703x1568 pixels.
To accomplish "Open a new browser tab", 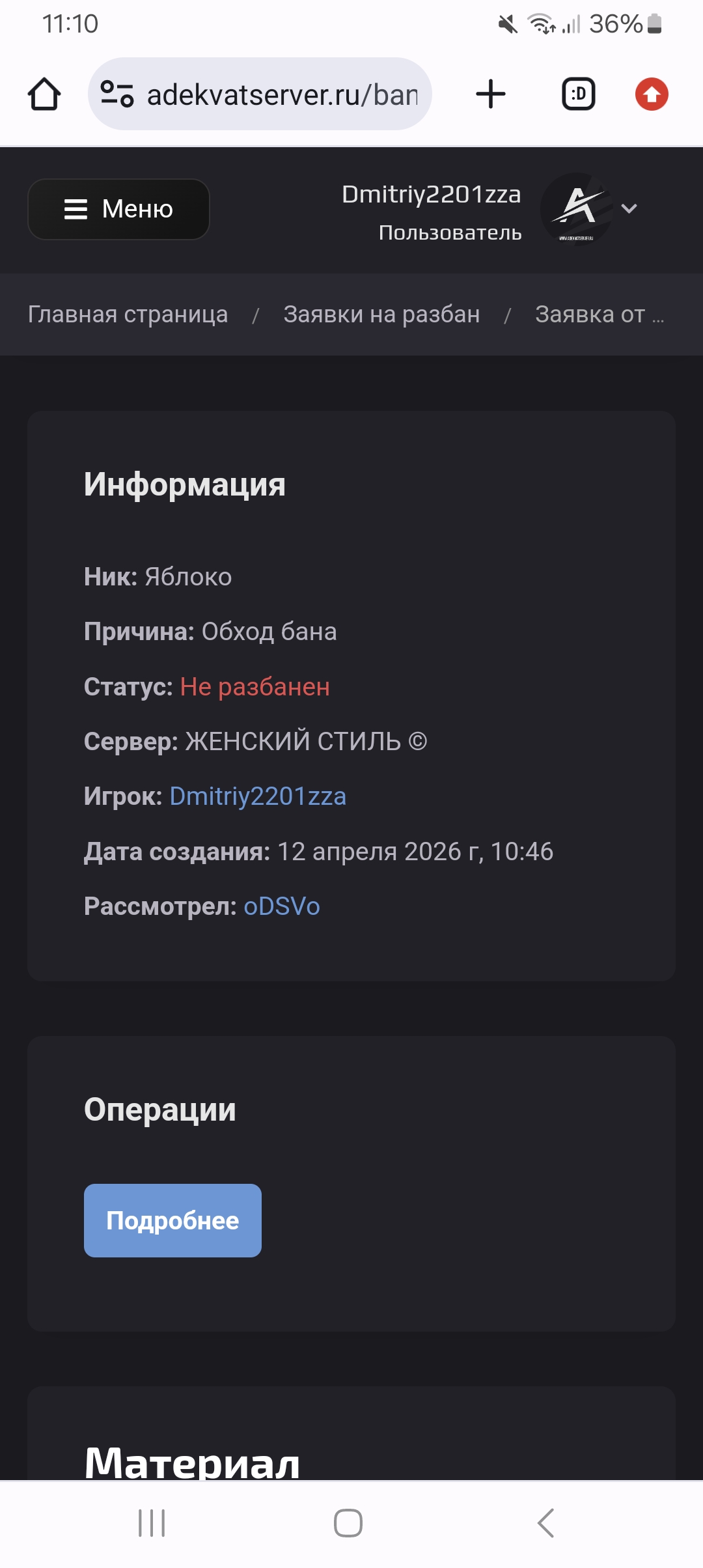I will pos(491,94).
